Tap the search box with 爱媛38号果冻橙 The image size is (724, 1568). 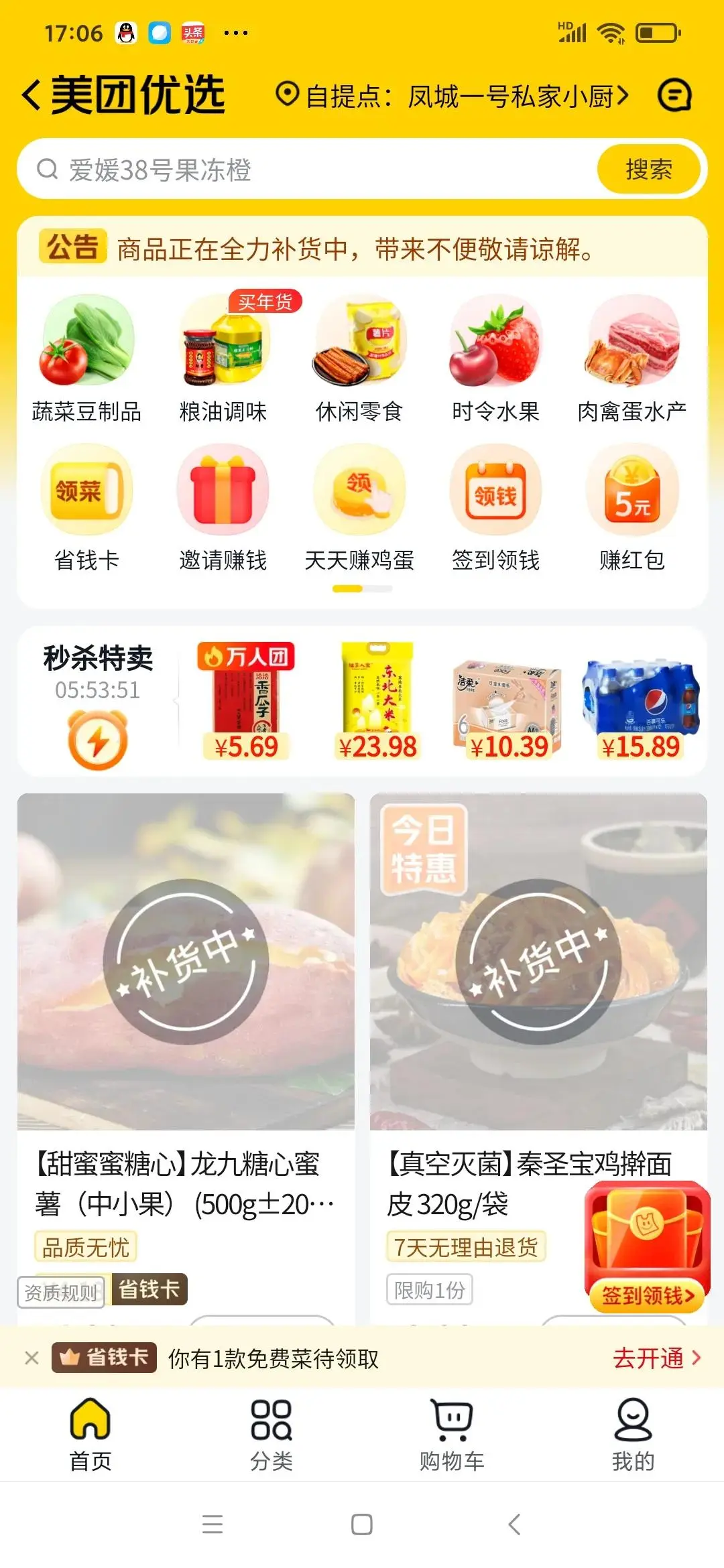[308, 170]
